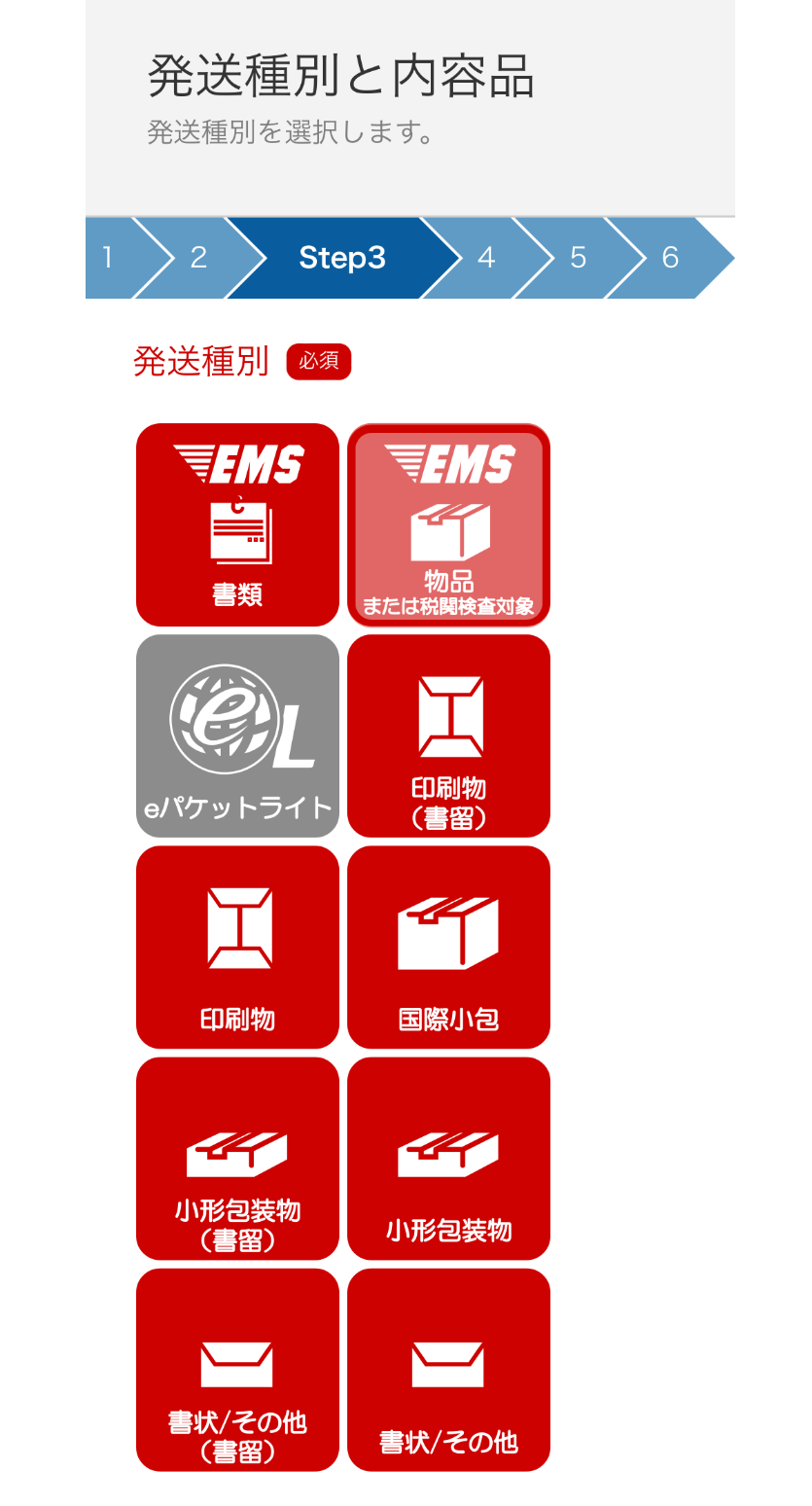
Task: Jump to step 6
Action: (670, 258)
